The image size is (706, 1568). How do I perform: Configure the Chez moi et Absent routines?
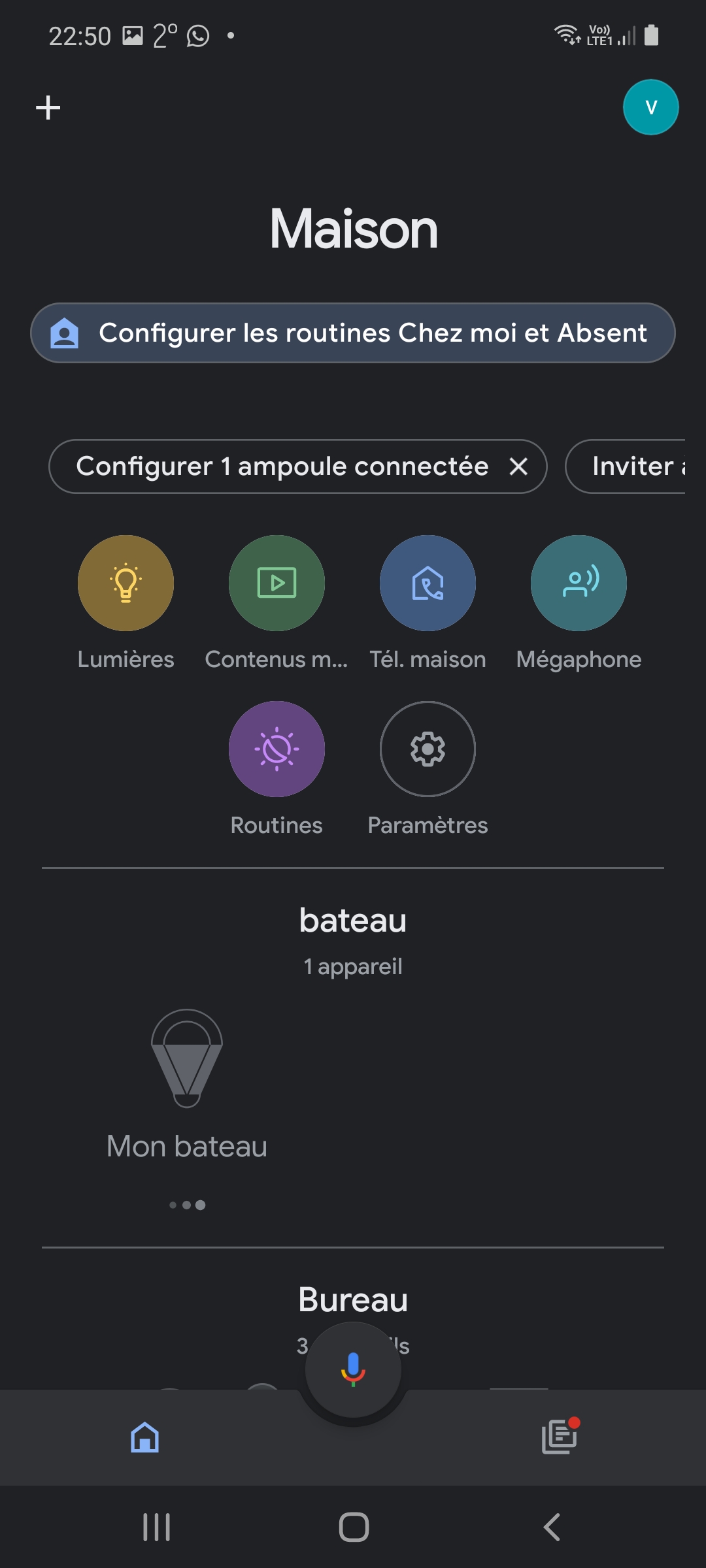352,333
